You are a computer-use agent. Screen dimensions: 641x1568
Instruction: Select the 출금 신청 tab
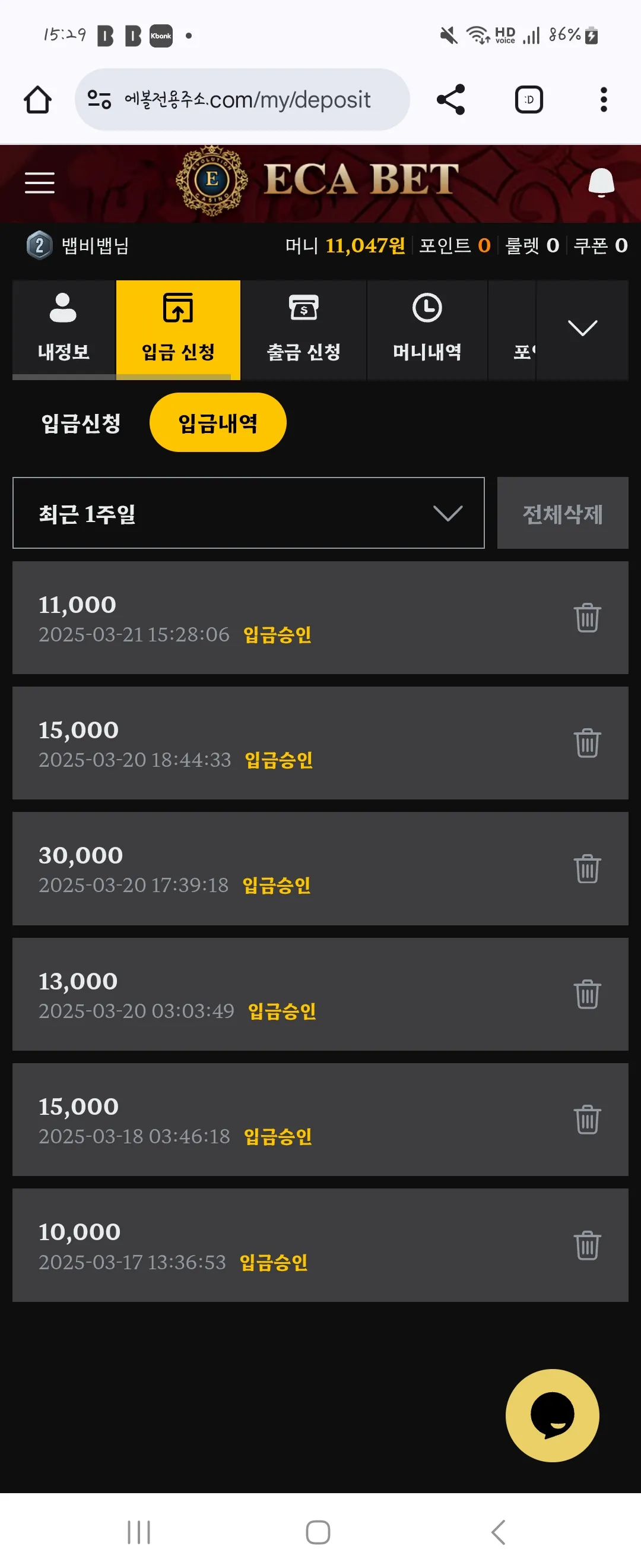click(x=303, y=329)
